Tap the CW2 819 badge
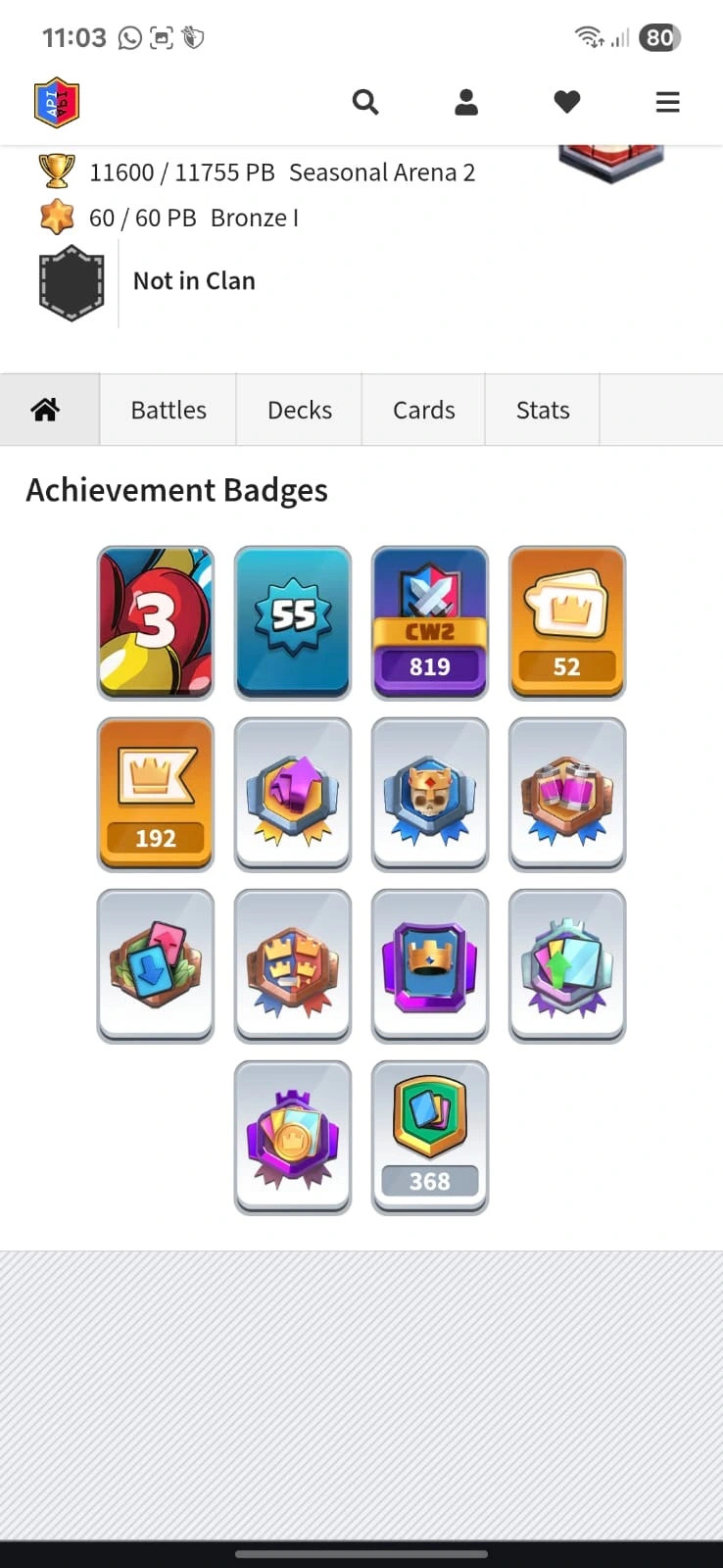Viewport: 723px width, 1568px height. point(430,622)
